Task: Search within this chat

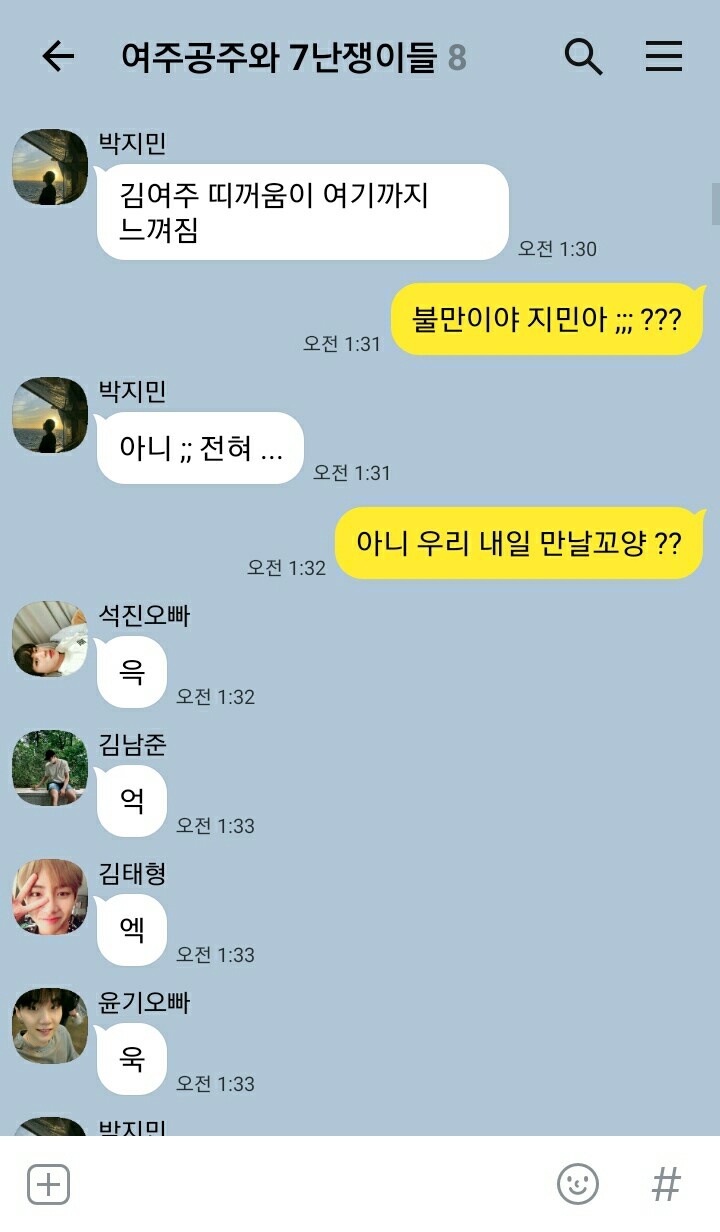Action: (x=583, y=57)
